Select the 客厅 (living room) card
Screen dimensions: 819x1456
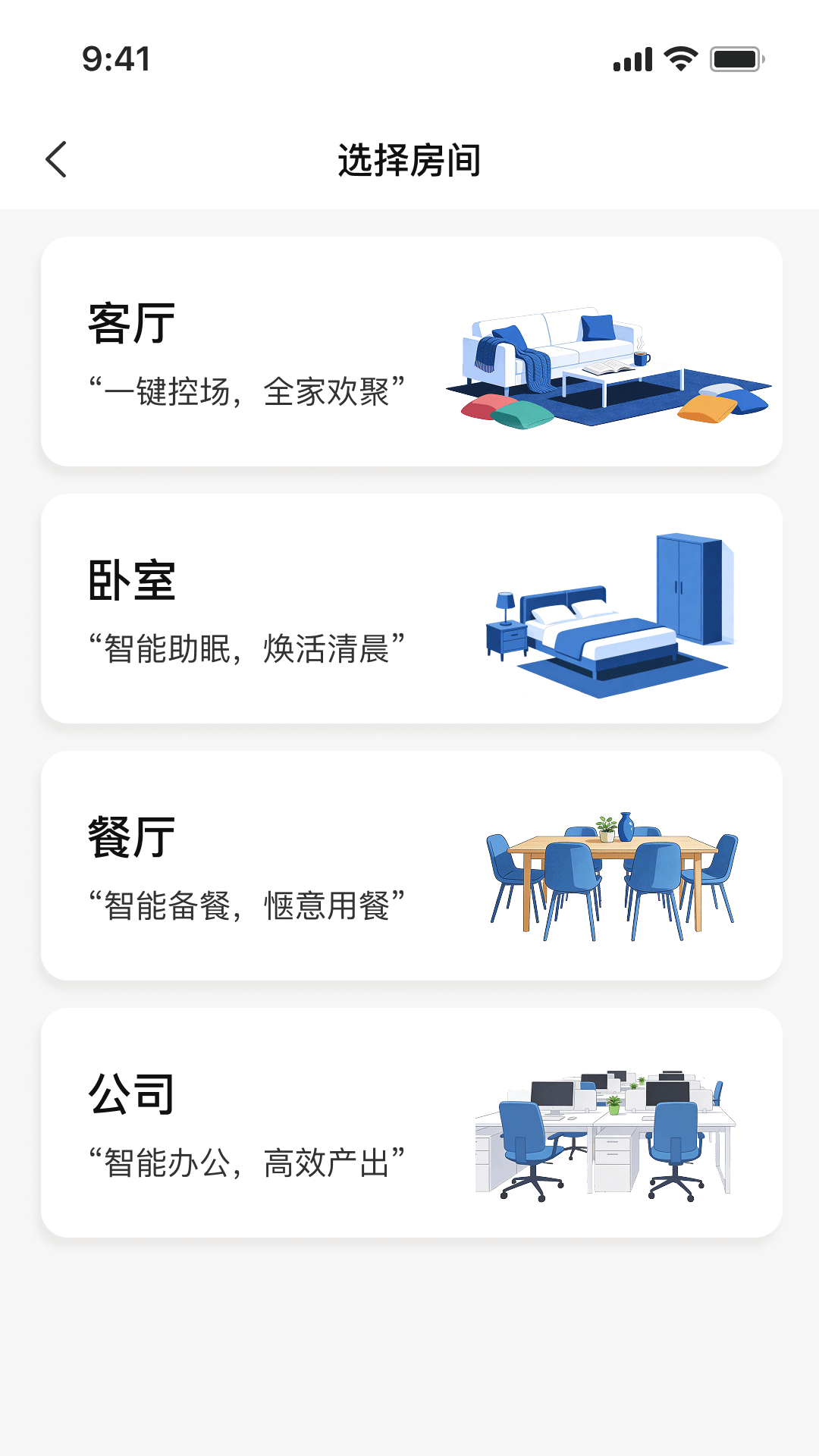coord(409,350)
